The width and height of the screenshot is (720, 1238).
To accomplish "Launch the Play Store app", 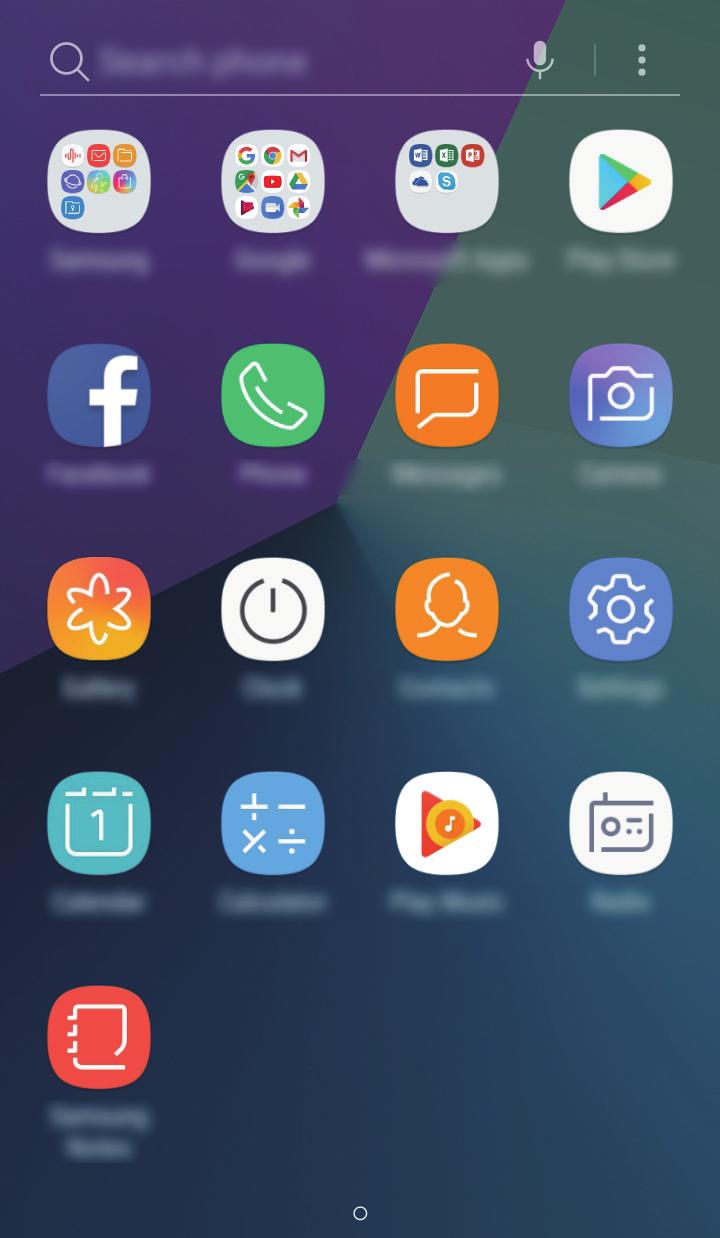I will click(x=621, y=182).
